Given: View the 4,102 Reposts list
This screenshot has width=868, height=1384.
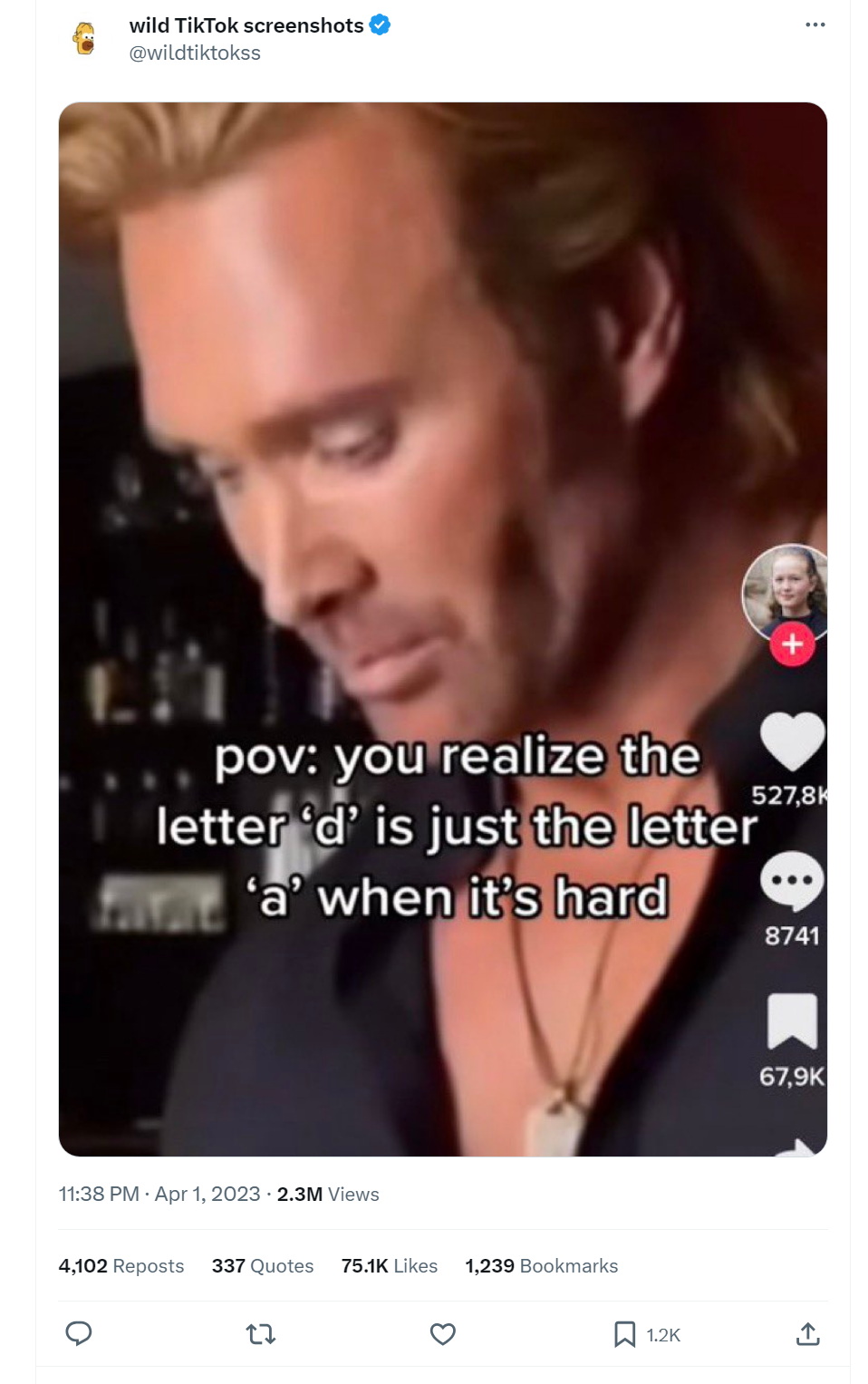Looking at the screenshot, I should coord(121,1266).
